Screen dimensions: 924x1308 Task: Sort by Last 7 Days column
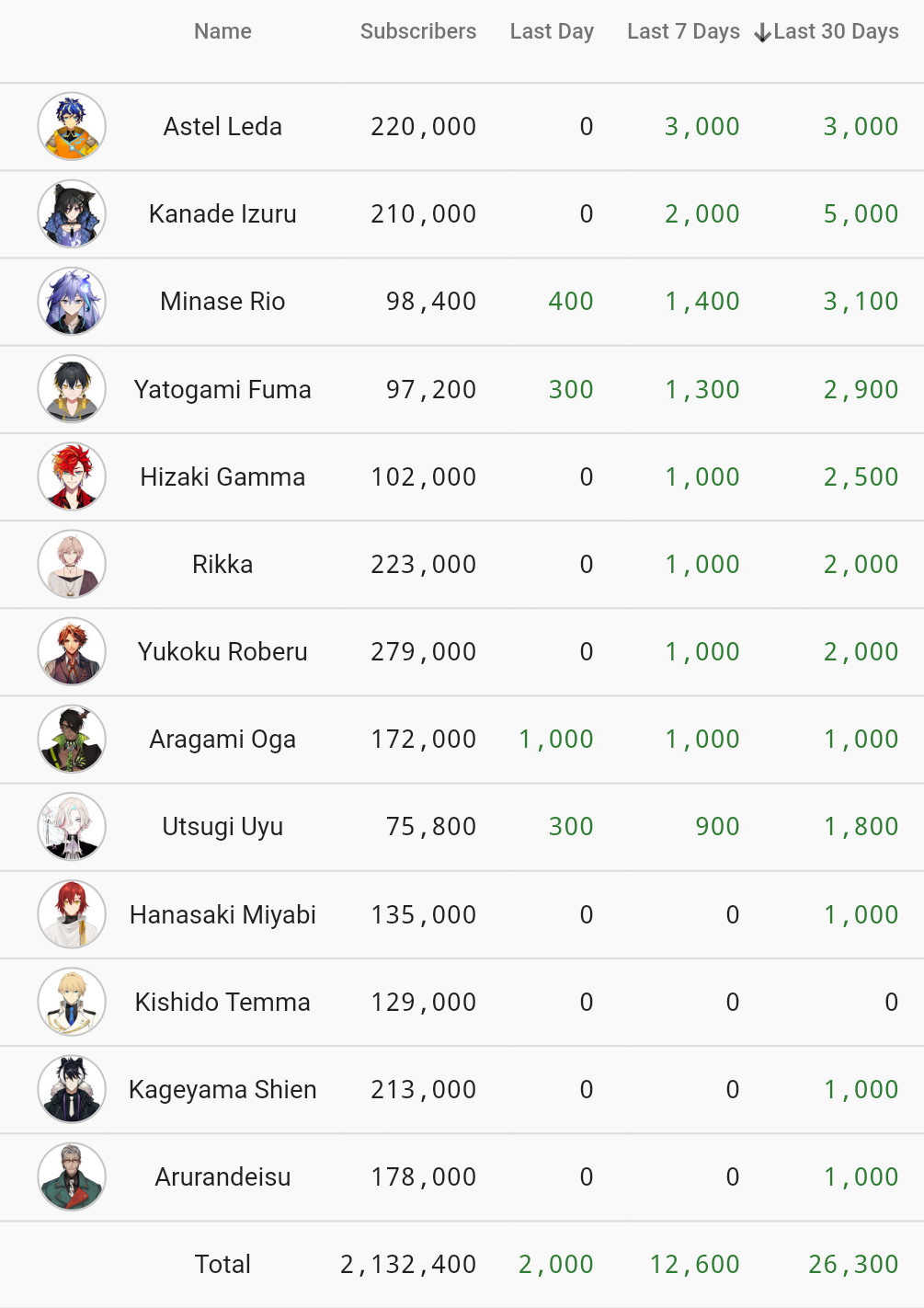click(x=683, y=31)
